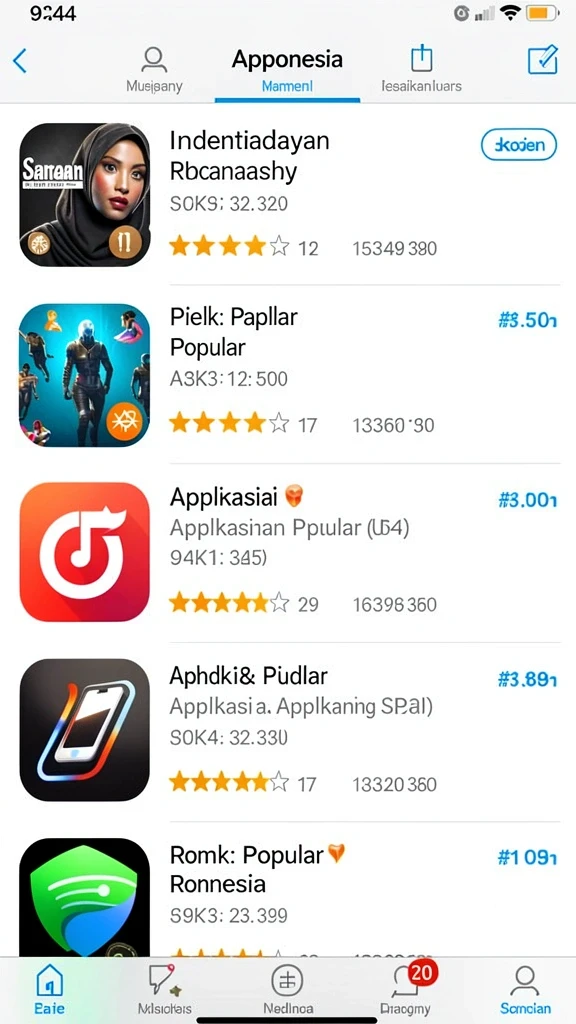576x1024 pixels.
Task: Tap the #3.00 price next to Applkasiai
Action: tap(528, 501)
